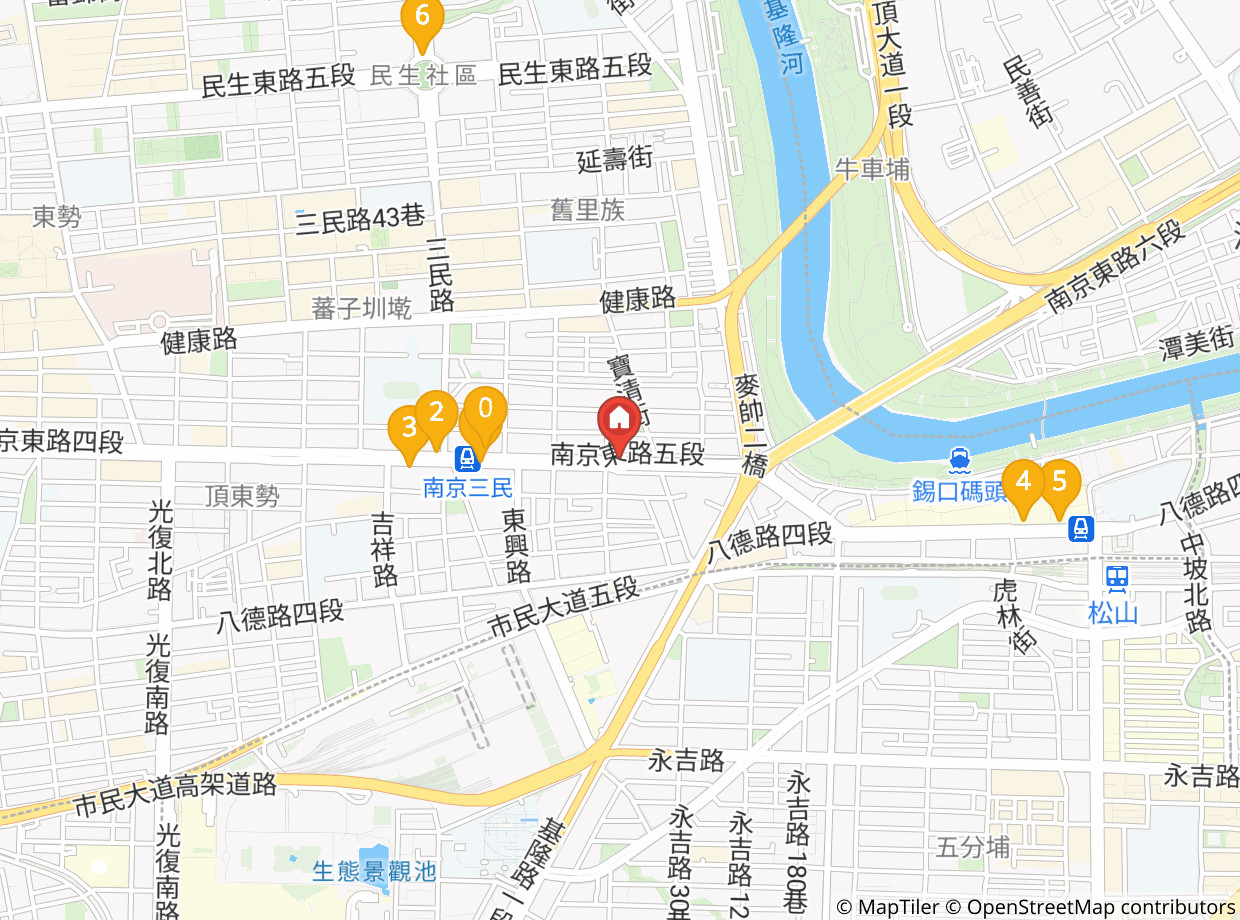Tap the orange marker labeled 2
This screenshot has height=920, width=1240.
[437, 416]
